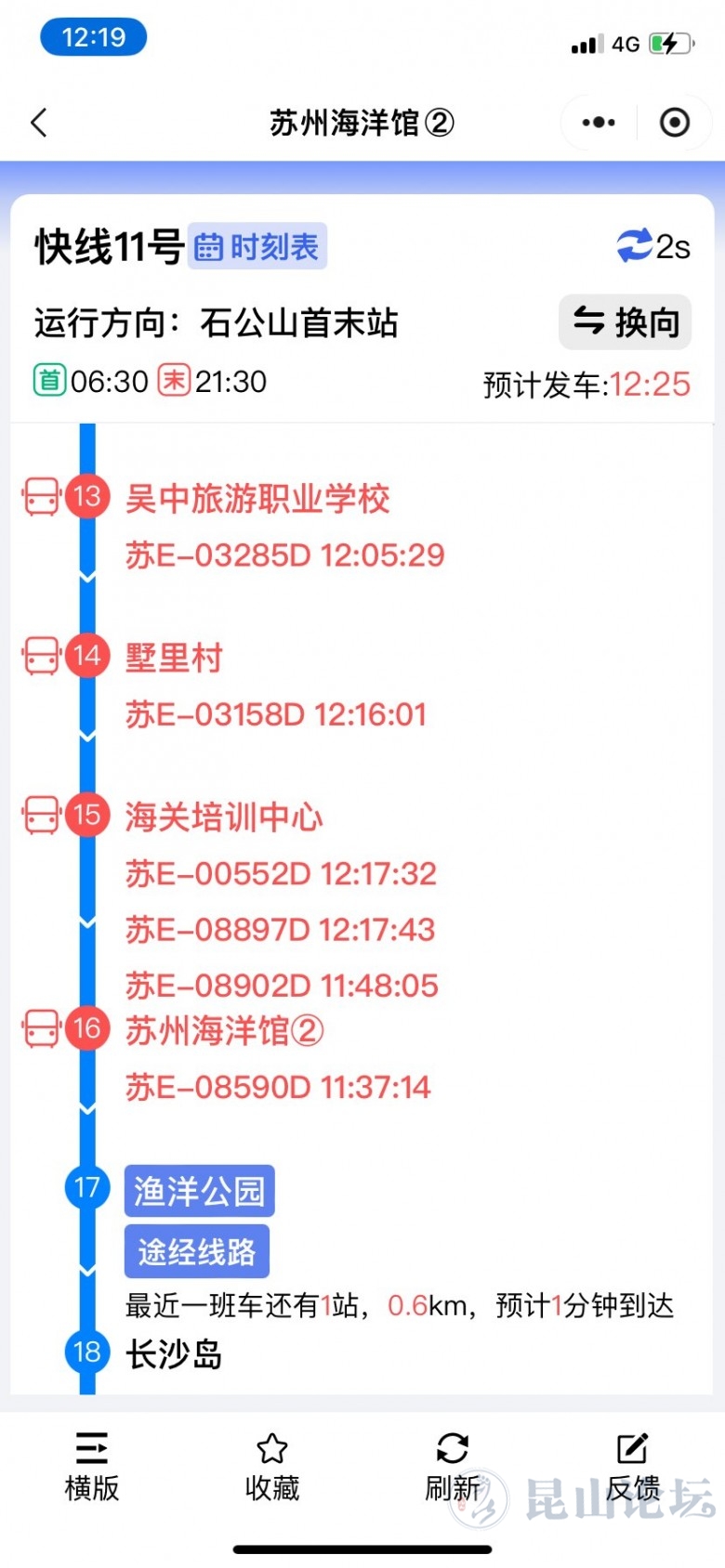Viewport: 725px width, 1568px height.
Task: View 途经线路 passing routes
Action: pos(197,1252)
